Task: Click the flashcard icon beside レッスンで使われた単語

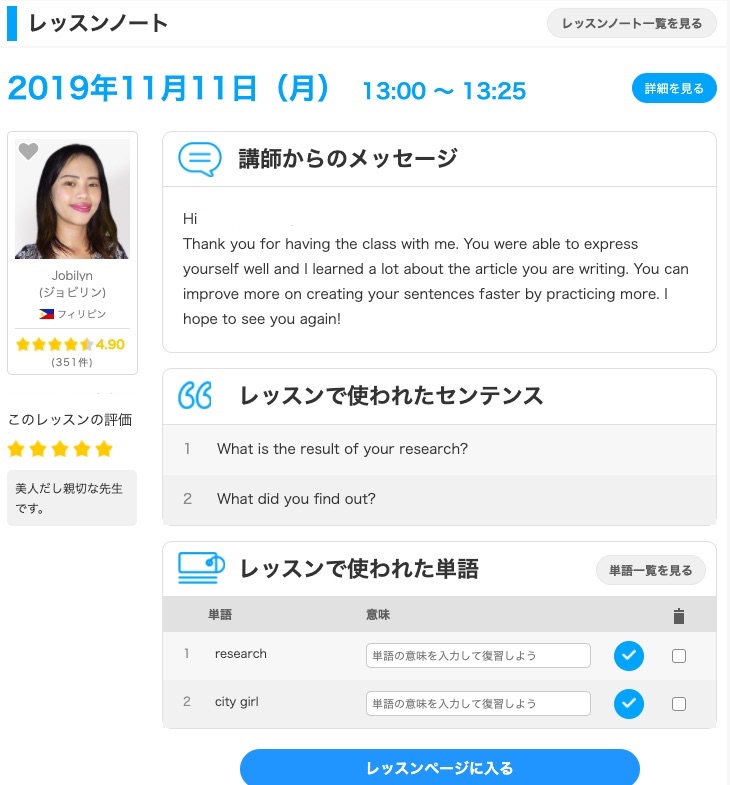Action: click(200, 567)
